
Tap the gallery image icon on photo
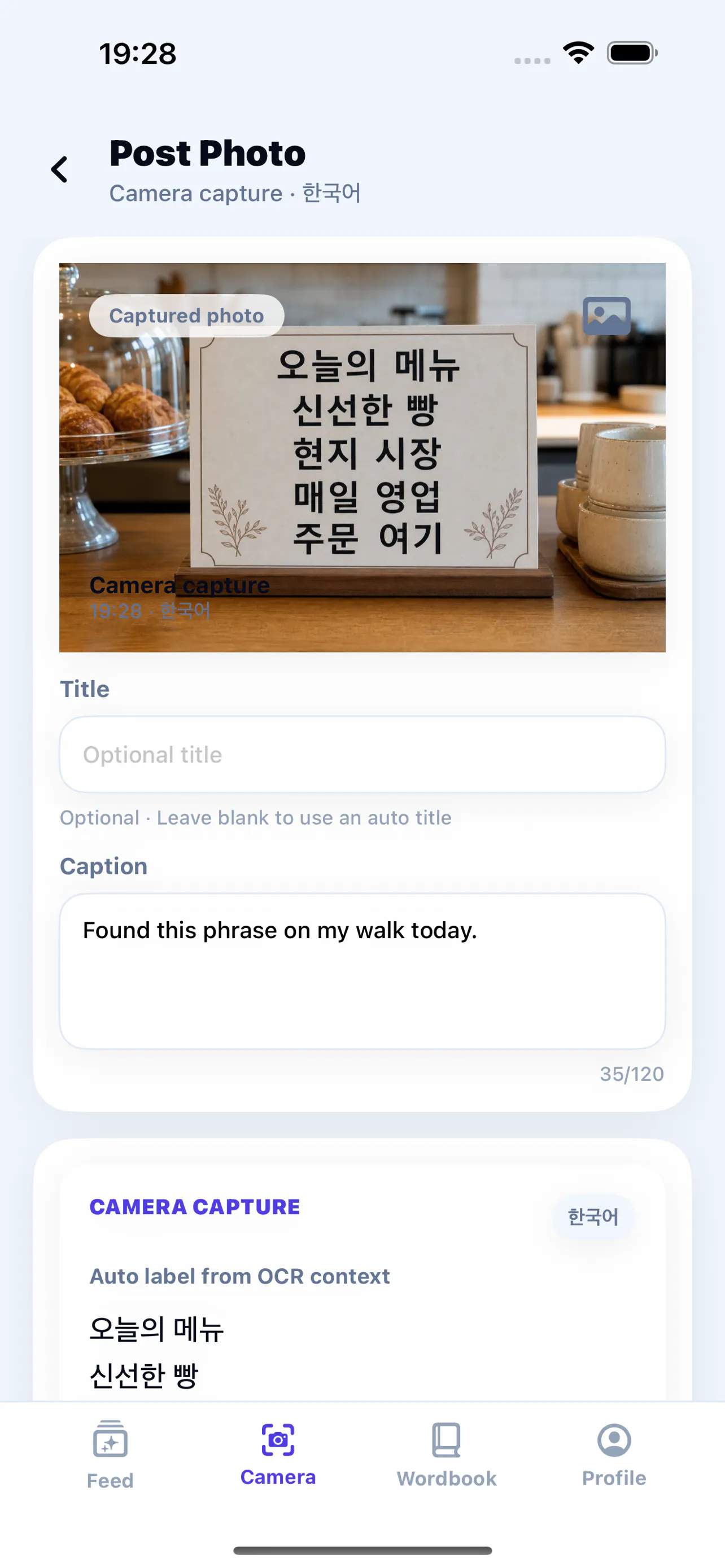tap(606, 316)
